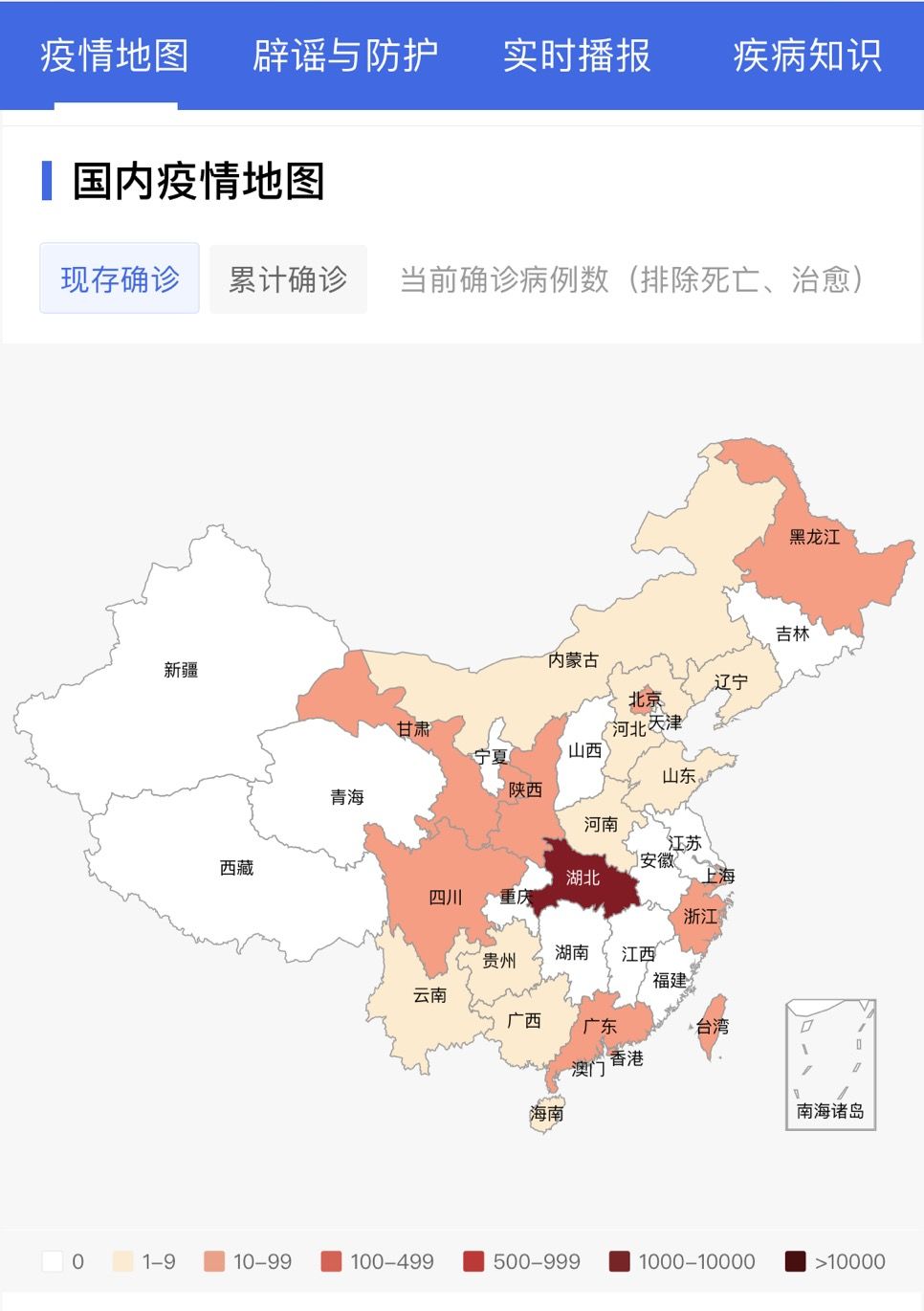Switch to the 辟谣与防护 tab

[345, 56]
